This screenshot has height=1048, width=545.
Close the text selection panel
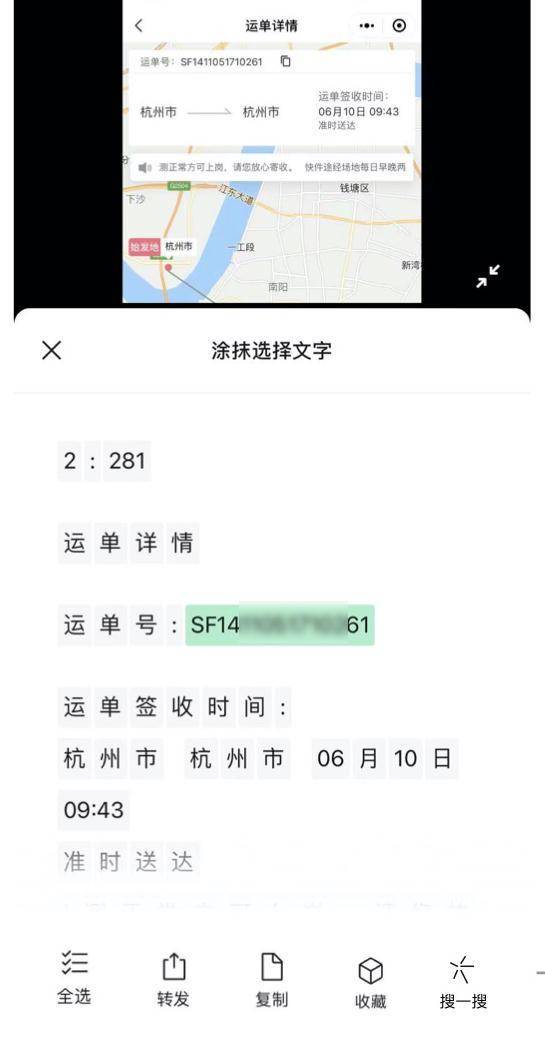coord(51,350)
